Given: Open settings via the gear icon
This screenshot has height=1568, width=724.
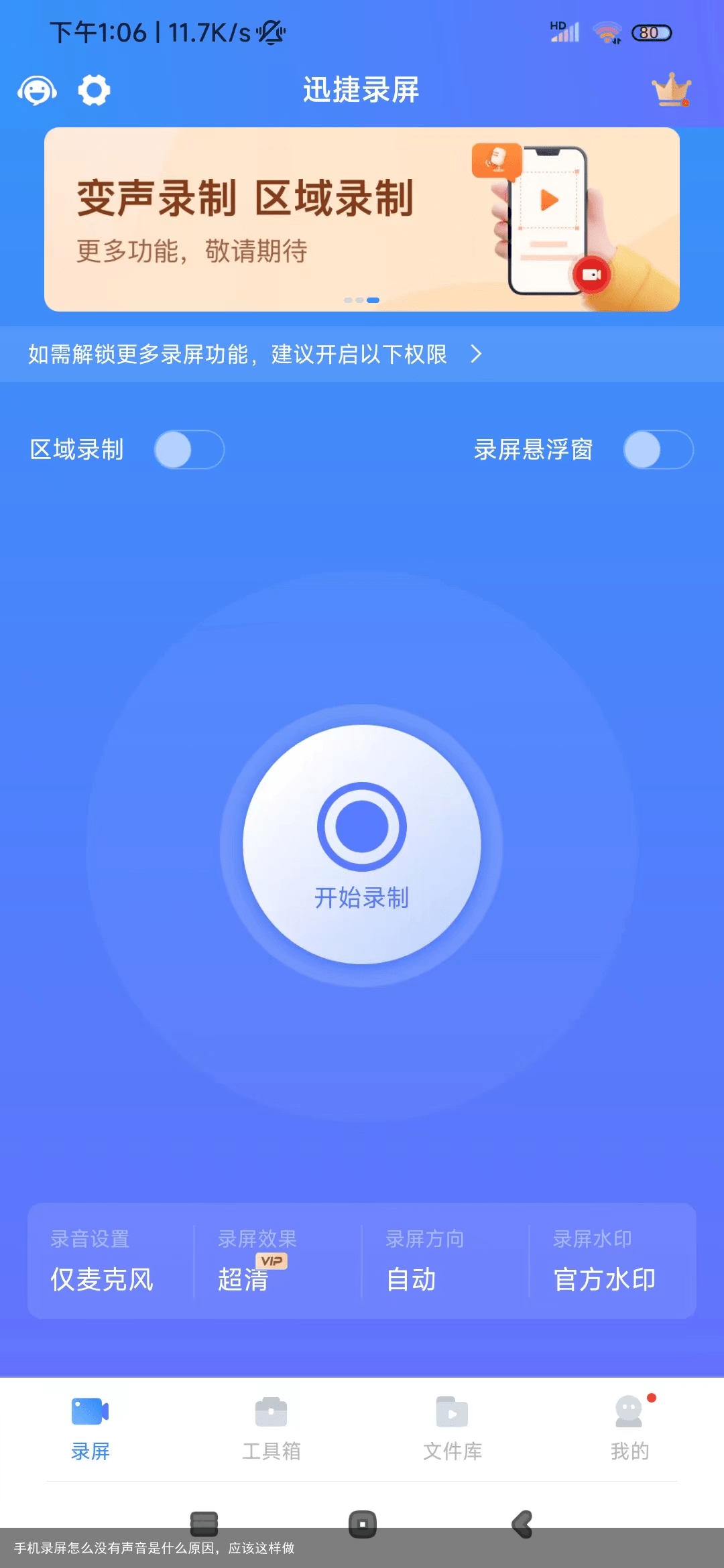Looking at the screenshot, I should [x=94, y=90].
